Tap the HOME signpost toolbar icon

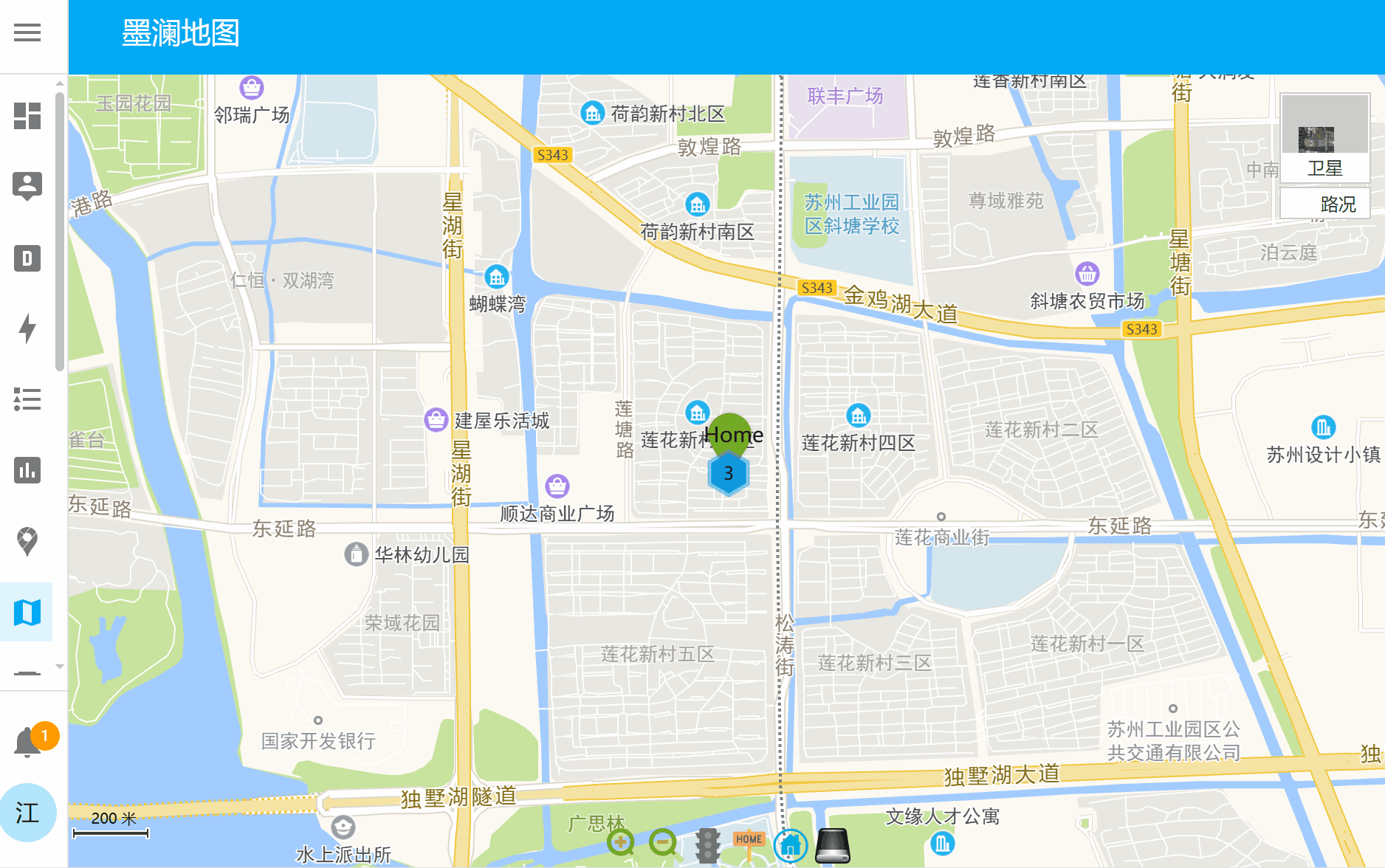749,843
